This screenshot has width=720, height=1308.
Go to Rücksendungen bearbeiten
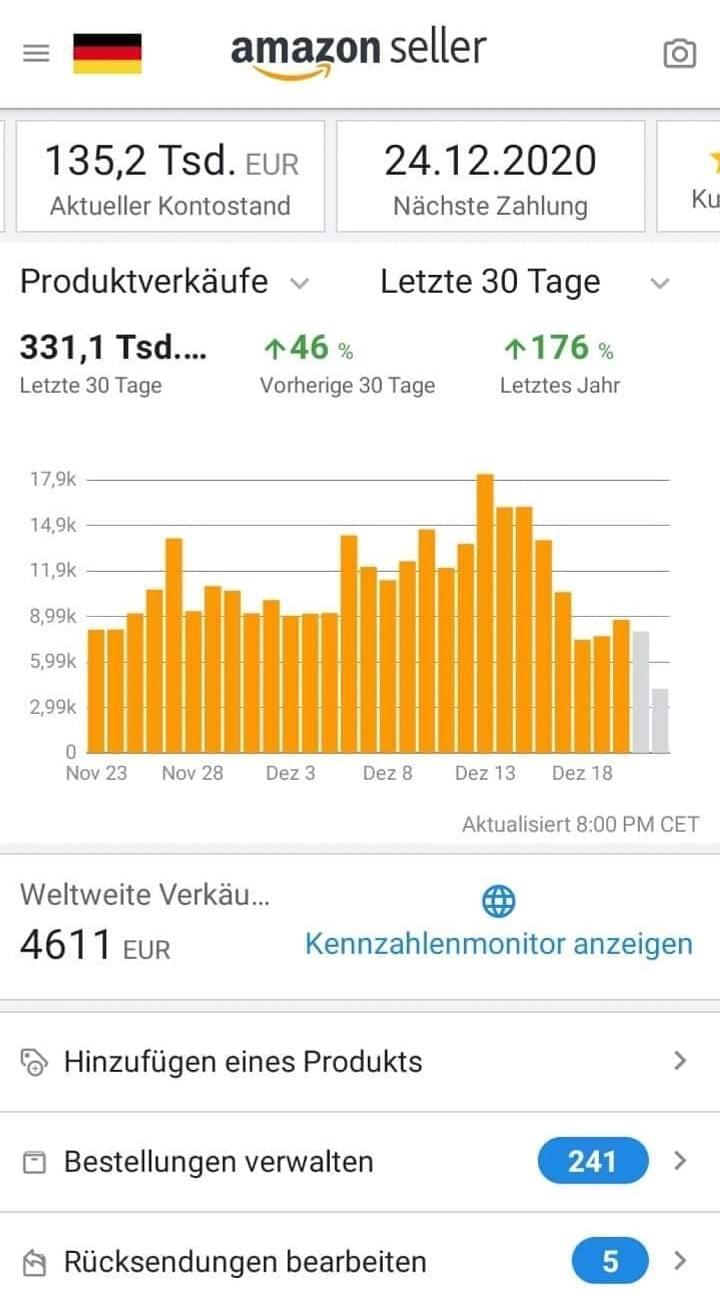360,1261
